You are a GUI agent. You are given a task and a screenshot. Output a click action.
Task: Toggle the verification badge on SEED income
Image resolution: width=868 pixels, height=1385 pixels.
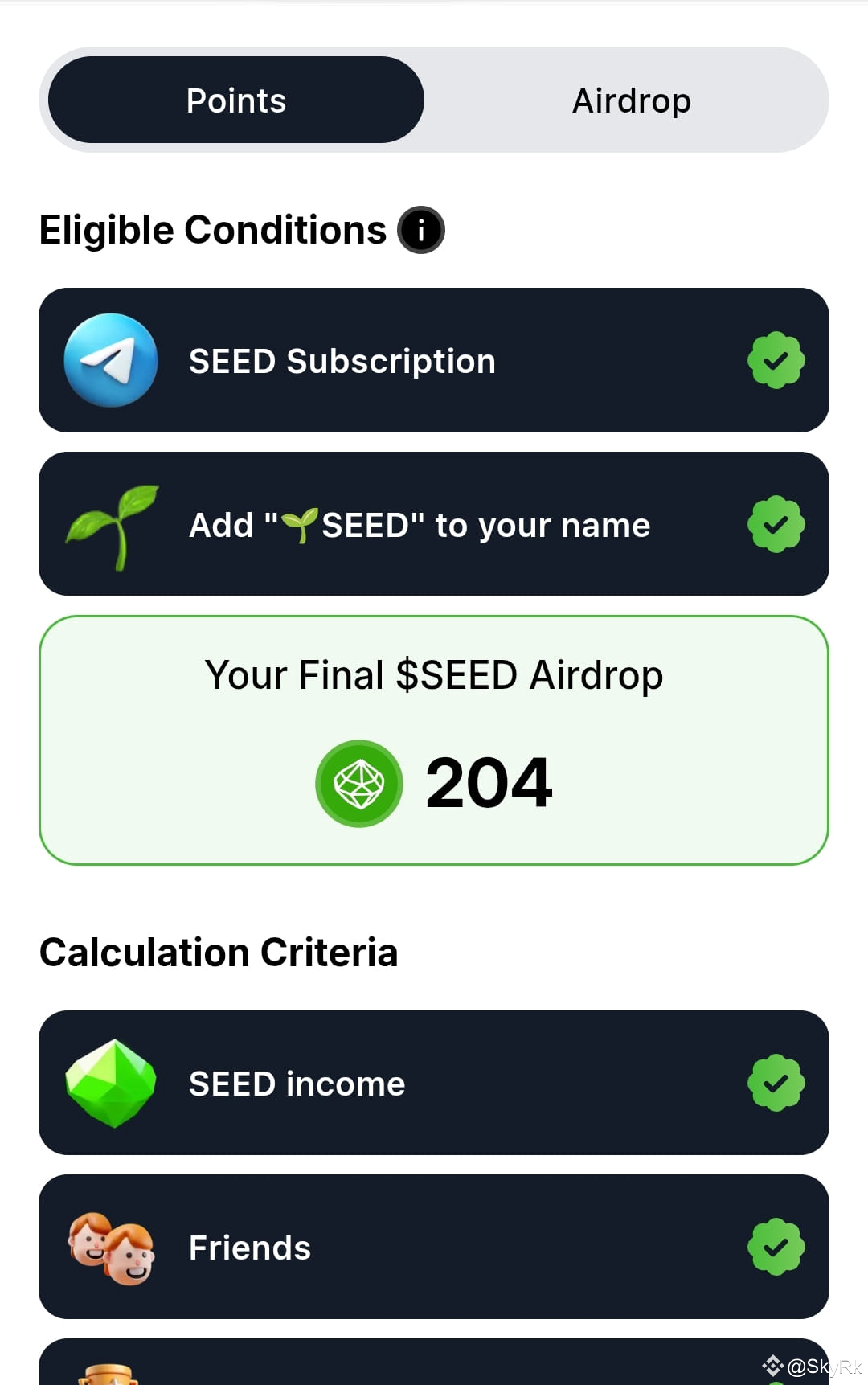point(776,1084)
